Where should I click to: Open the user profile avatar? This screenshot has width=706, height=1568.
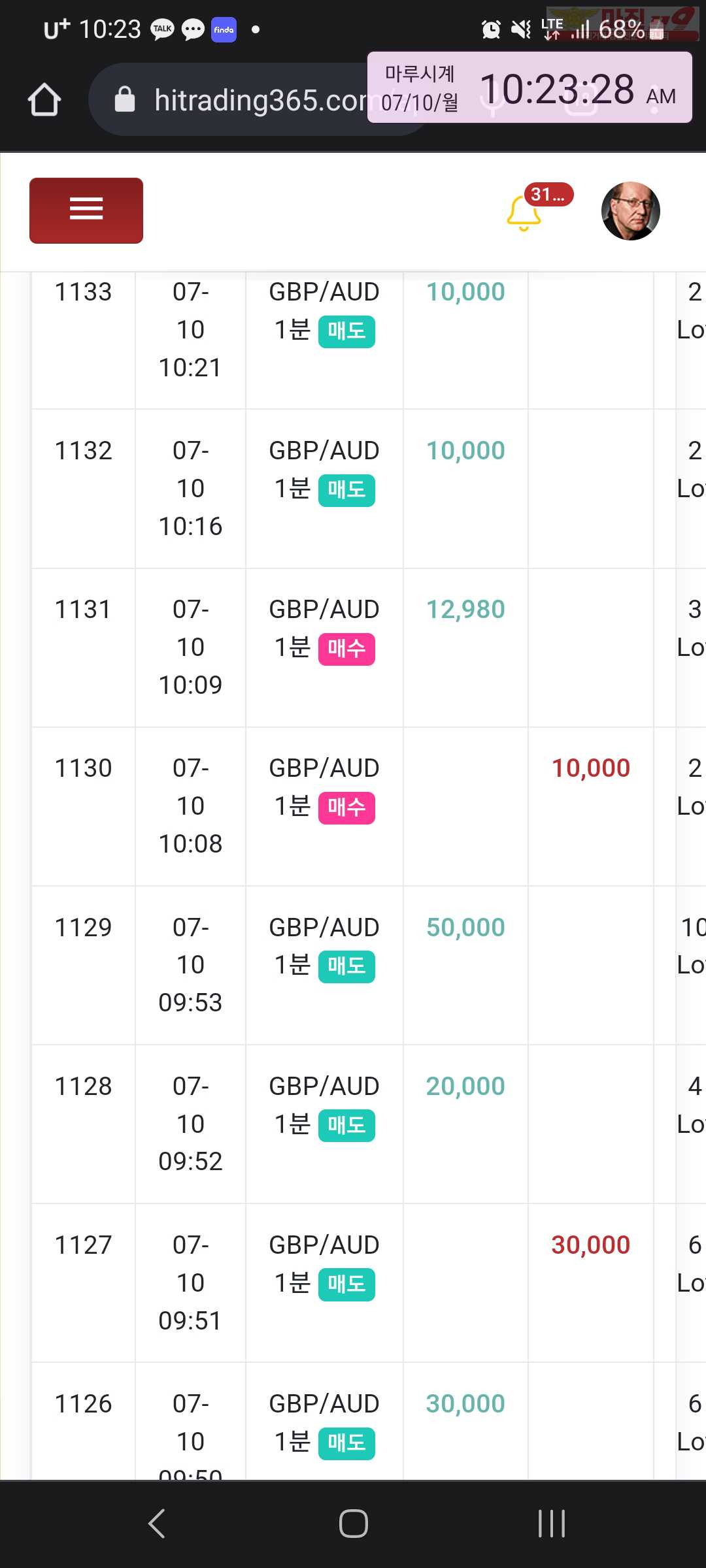coord(631,211)
